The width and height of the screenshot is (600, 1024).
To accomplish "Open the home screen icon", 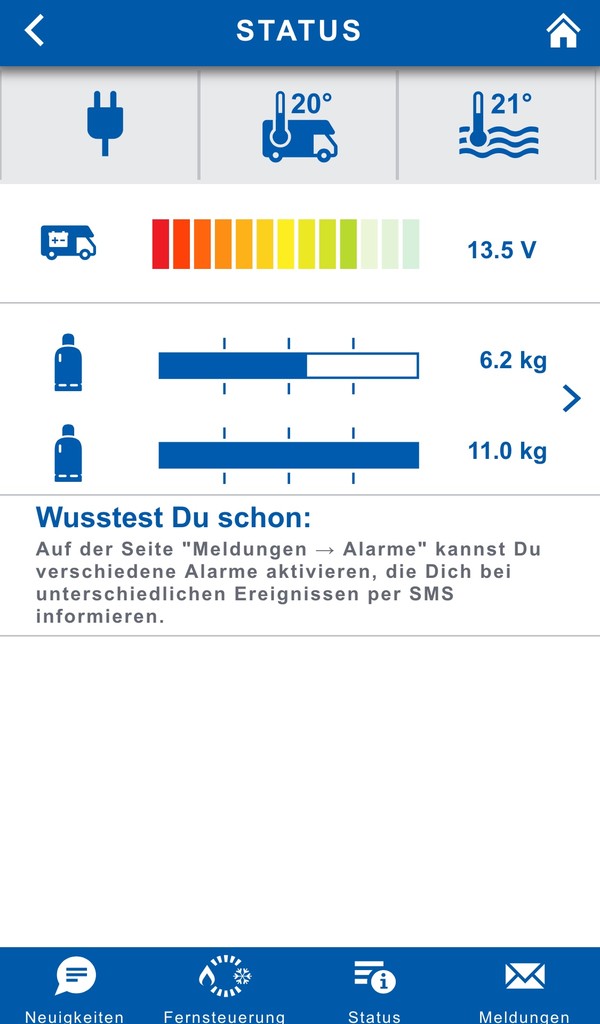I will click(x=563, y=31).
